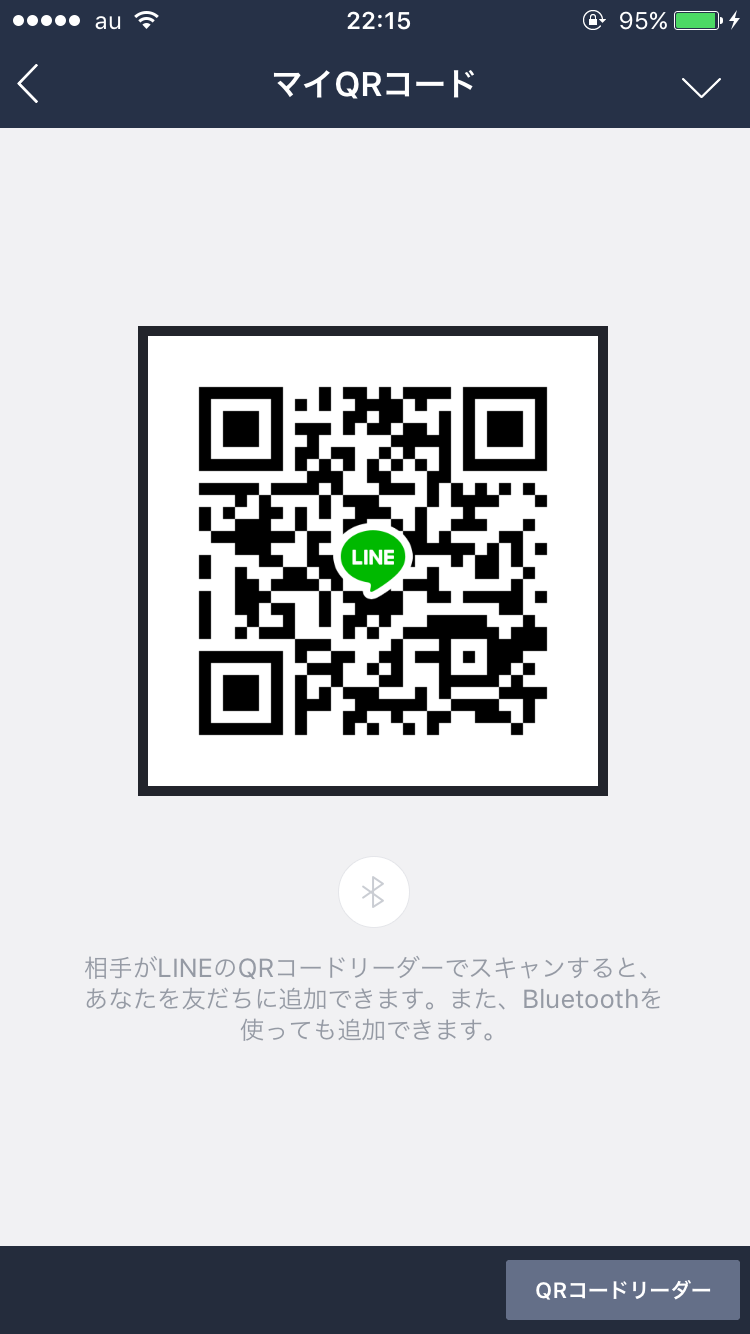Open the QRコードリーダー button
Screen dimensions: 750x1334
pyautogui.click(x=622, y=1290)
